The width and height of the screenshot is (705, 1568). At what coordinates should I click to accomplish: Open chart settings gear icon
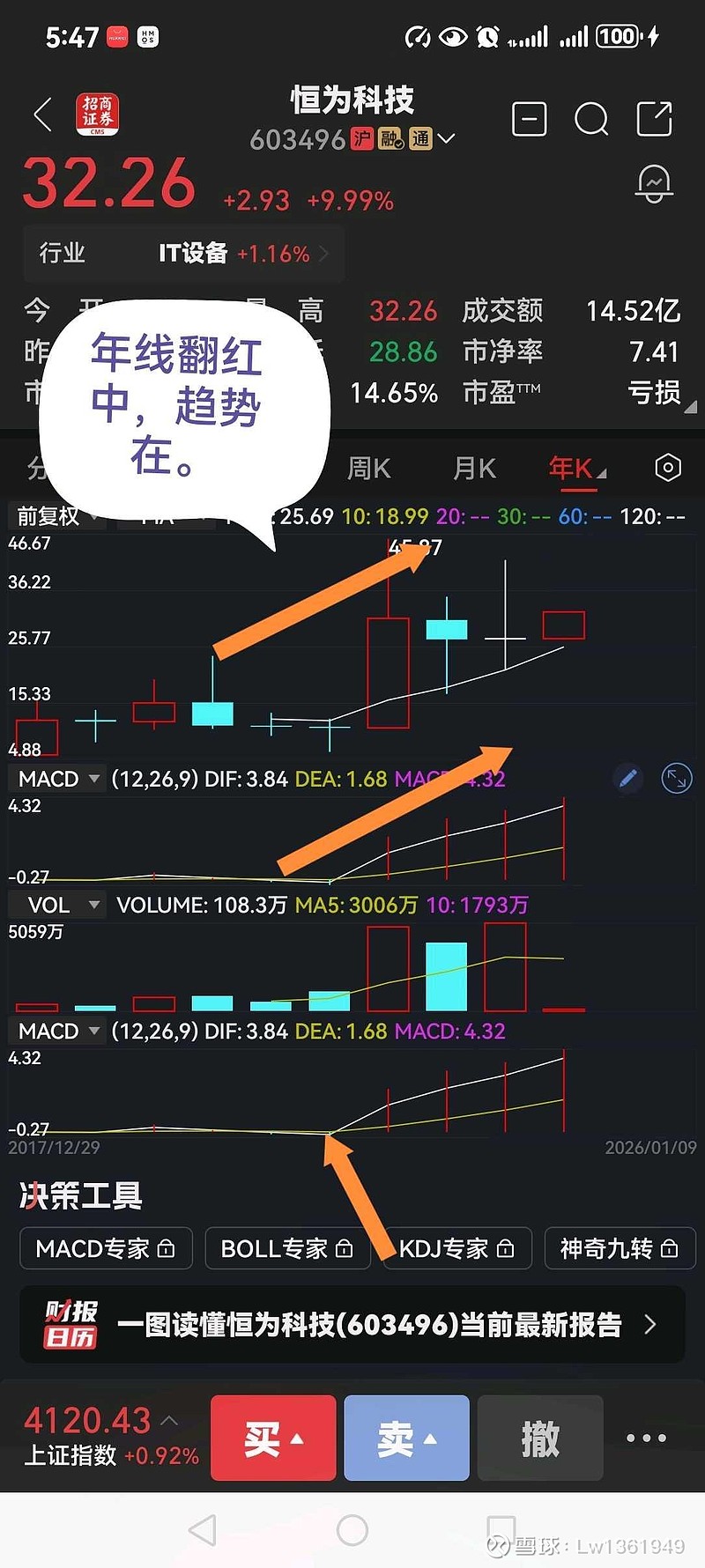click(x=667, y=469)
